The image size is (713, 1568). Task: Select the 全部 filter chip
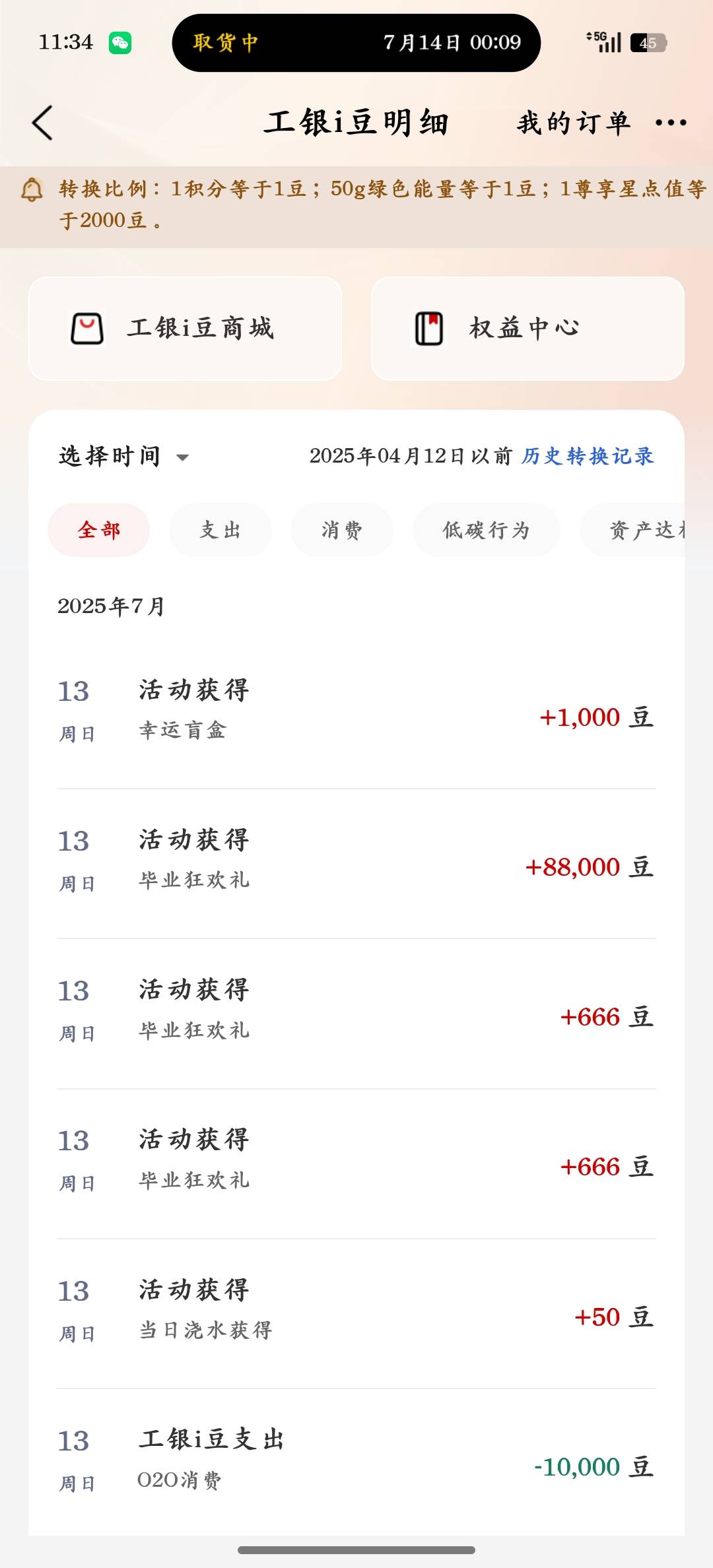[99, 530]
